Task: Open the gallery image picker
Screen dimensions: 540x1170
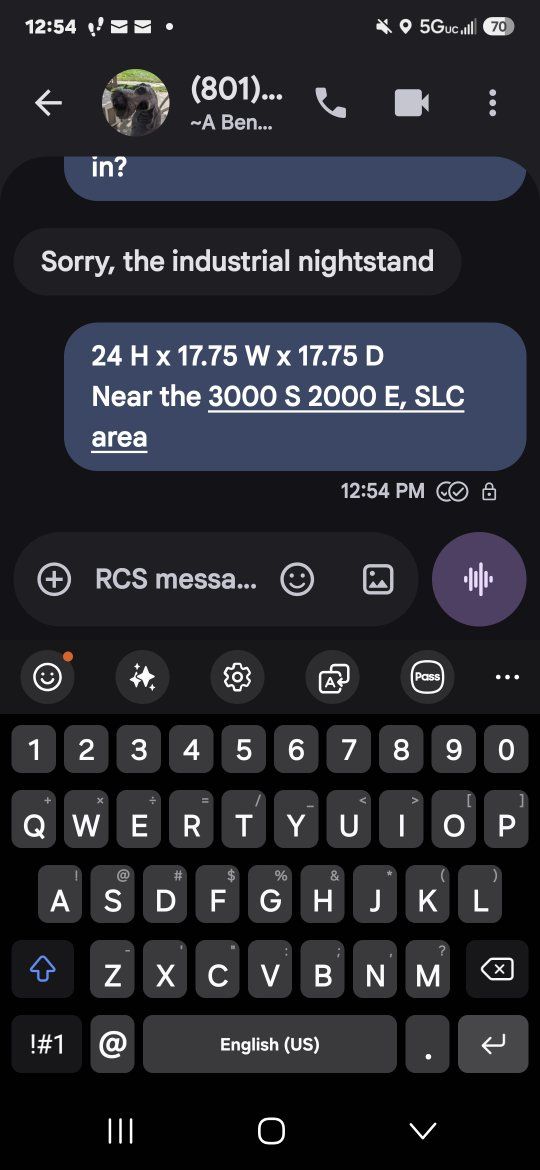Action: point(378,579)
